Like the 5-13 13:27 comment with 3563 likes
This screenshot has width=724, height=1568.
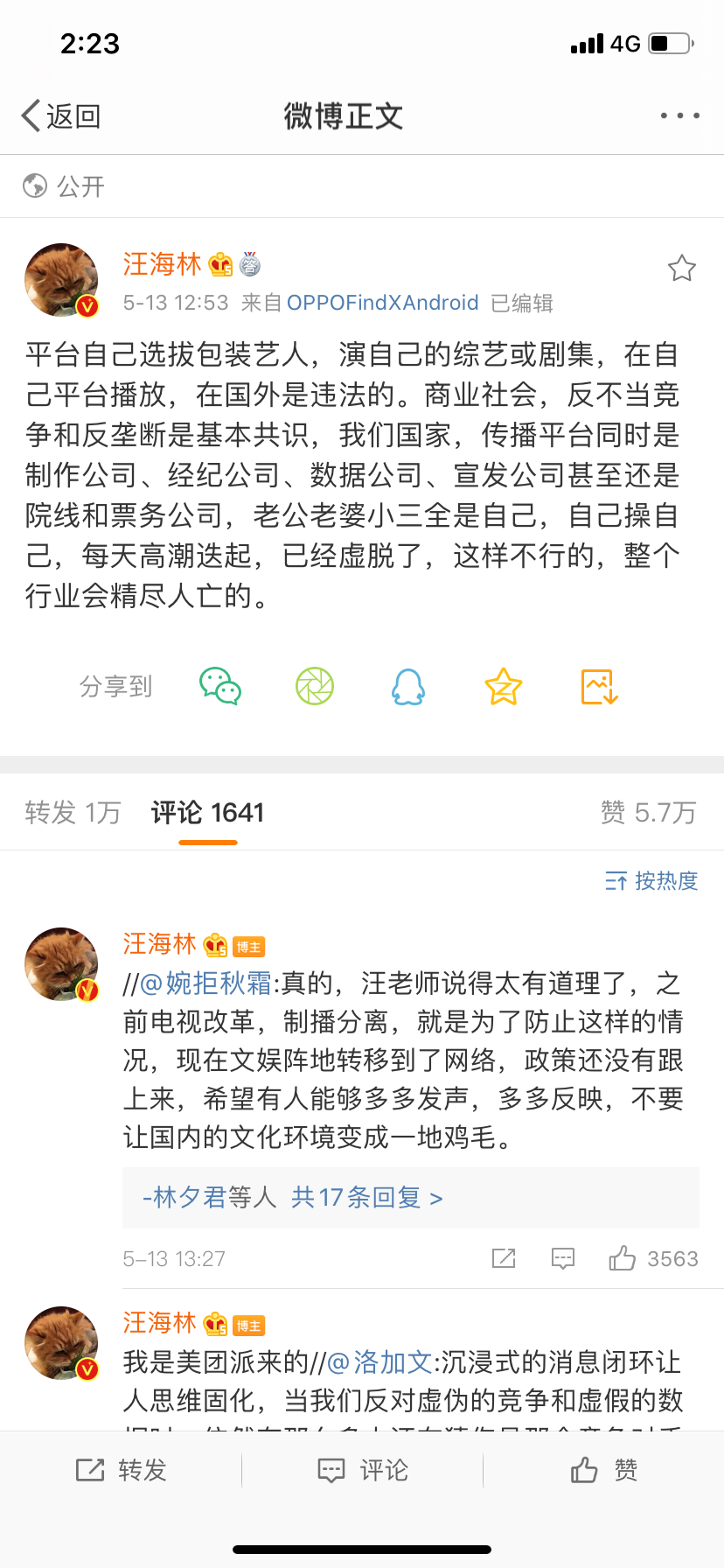pyautogui.click(x=623, y=1258)
